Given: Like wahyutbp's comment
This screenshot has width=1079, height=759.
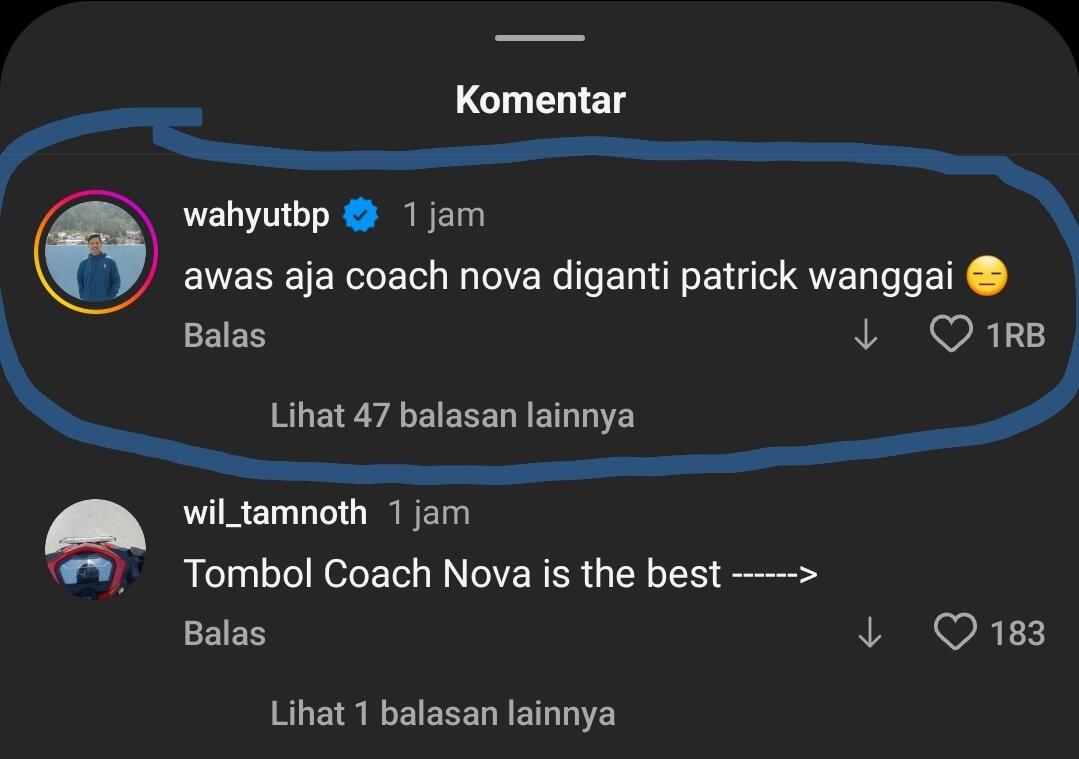Looking at the screenshot, I should point(951,335).
